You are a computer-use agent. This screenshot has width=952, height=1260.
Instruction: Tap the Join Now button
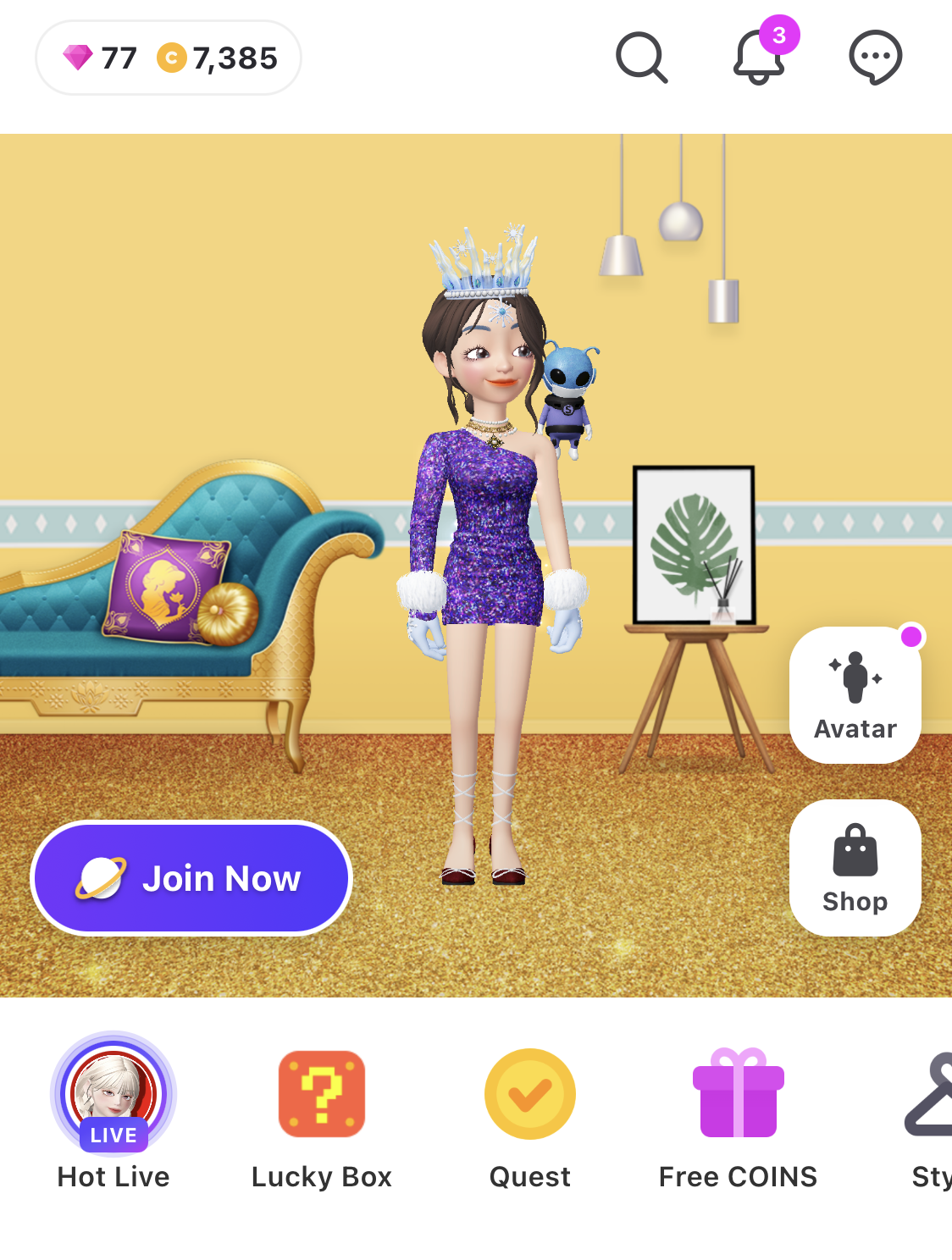(x=191, y=878)
